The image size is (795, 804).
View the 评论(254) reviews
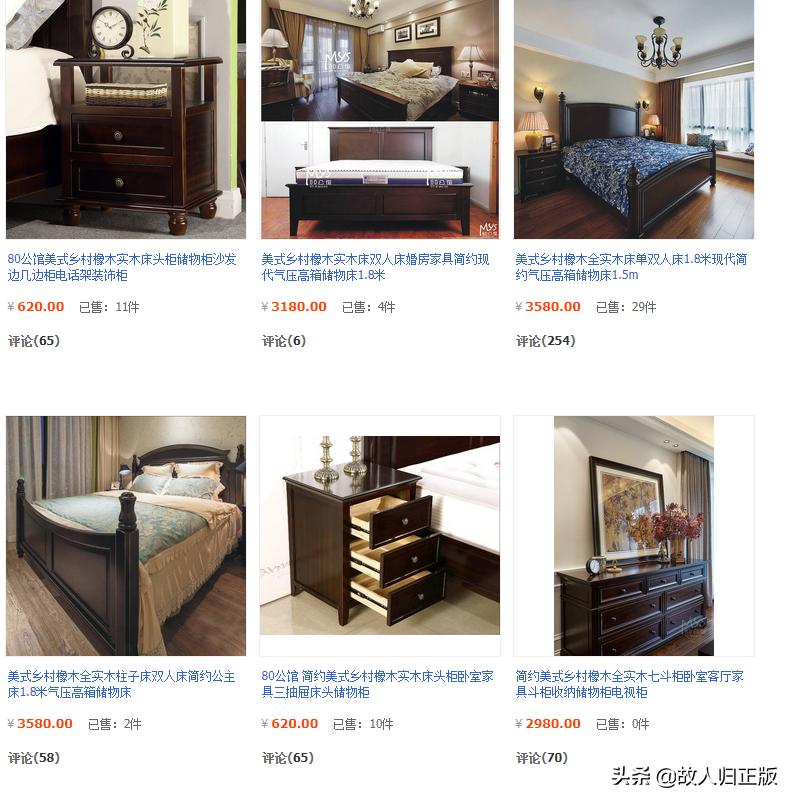tap(545, 341)
